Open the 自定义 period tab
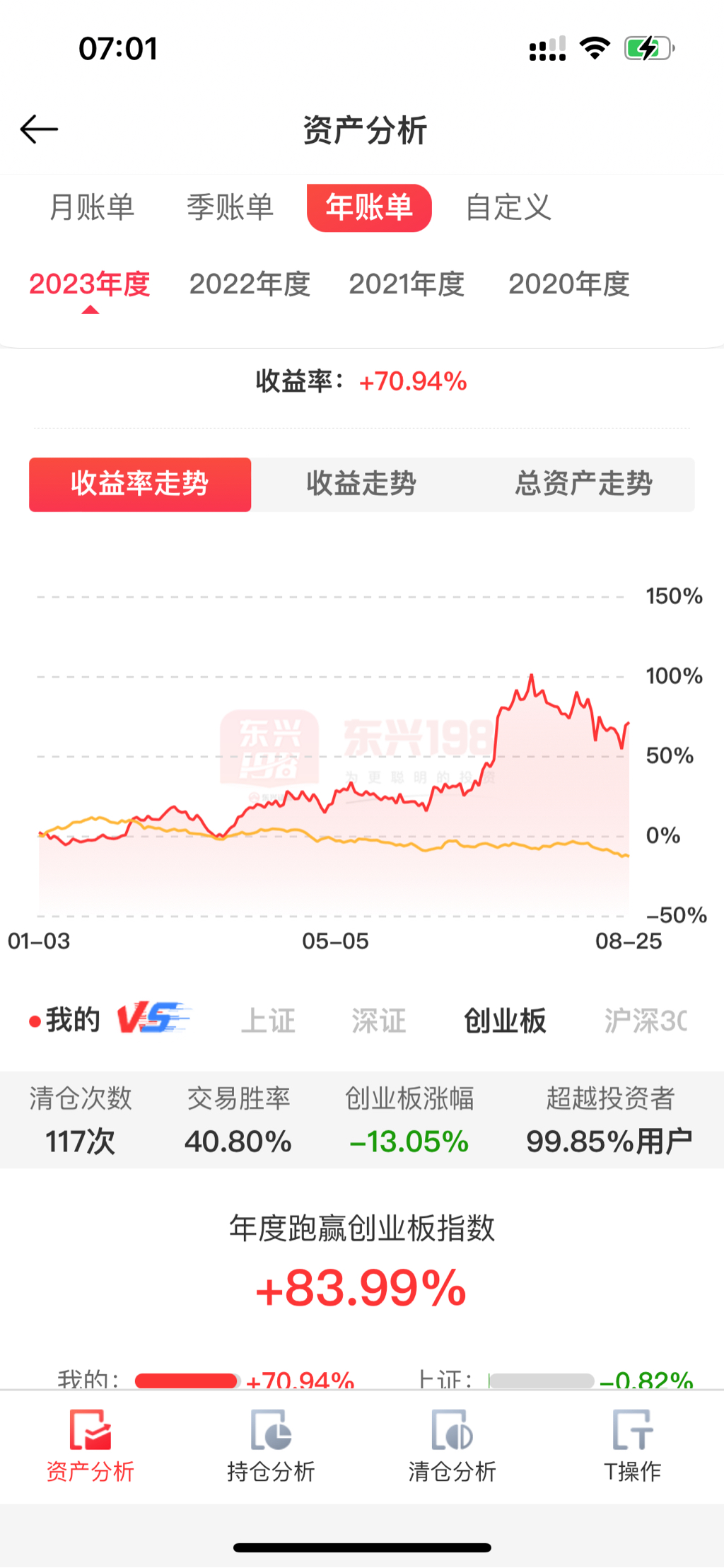724x1568 pixels. point(508,208)
